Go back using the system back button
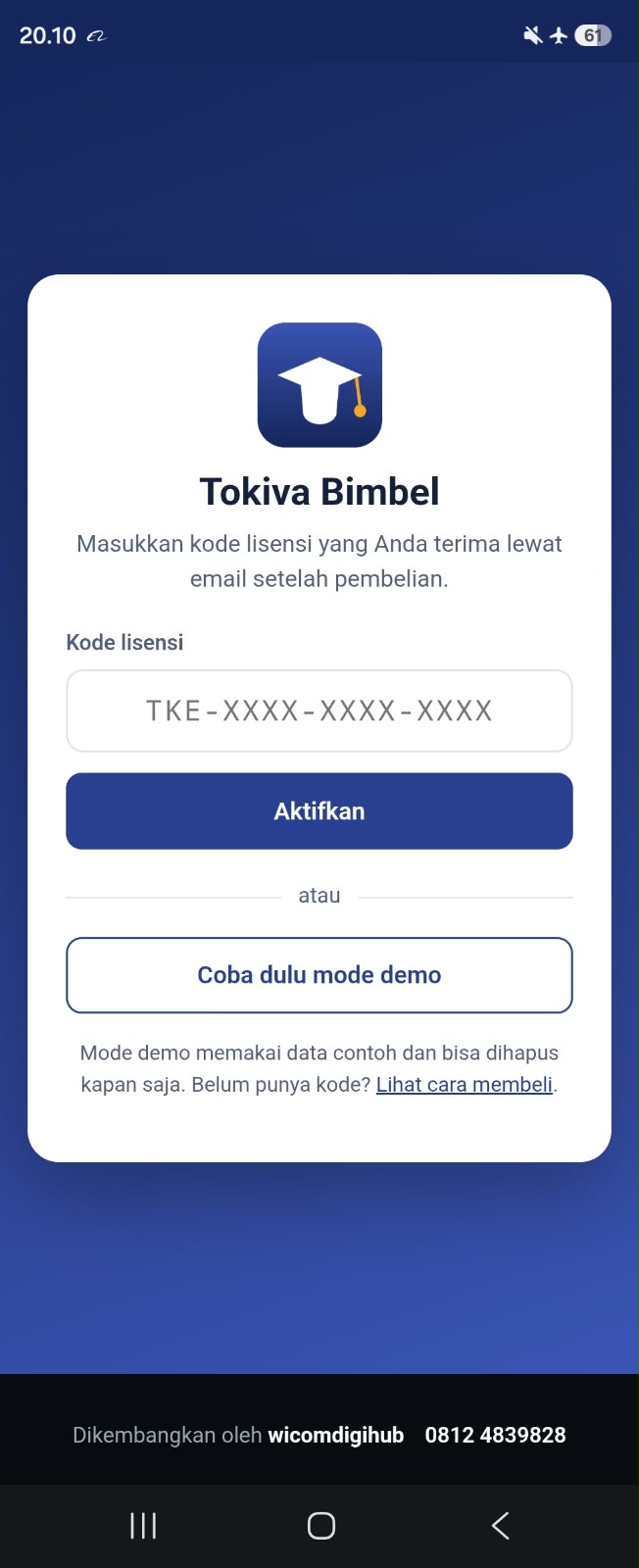Screen dimensions: 639x1568 (x=501, y=1526)
